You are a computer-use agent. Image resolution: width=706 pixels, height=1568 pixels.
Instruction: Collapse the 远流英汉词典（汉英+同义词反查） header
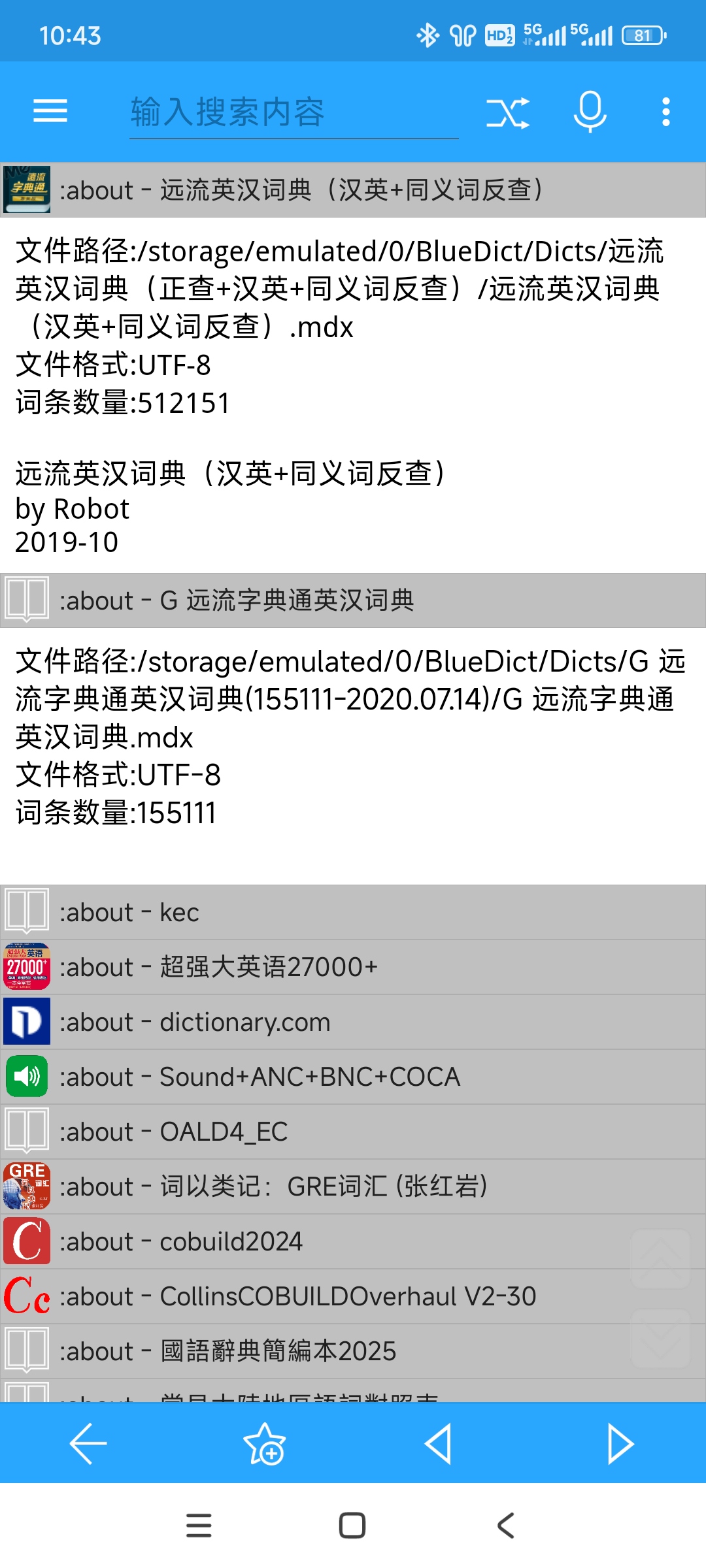[x=353, y=190]
